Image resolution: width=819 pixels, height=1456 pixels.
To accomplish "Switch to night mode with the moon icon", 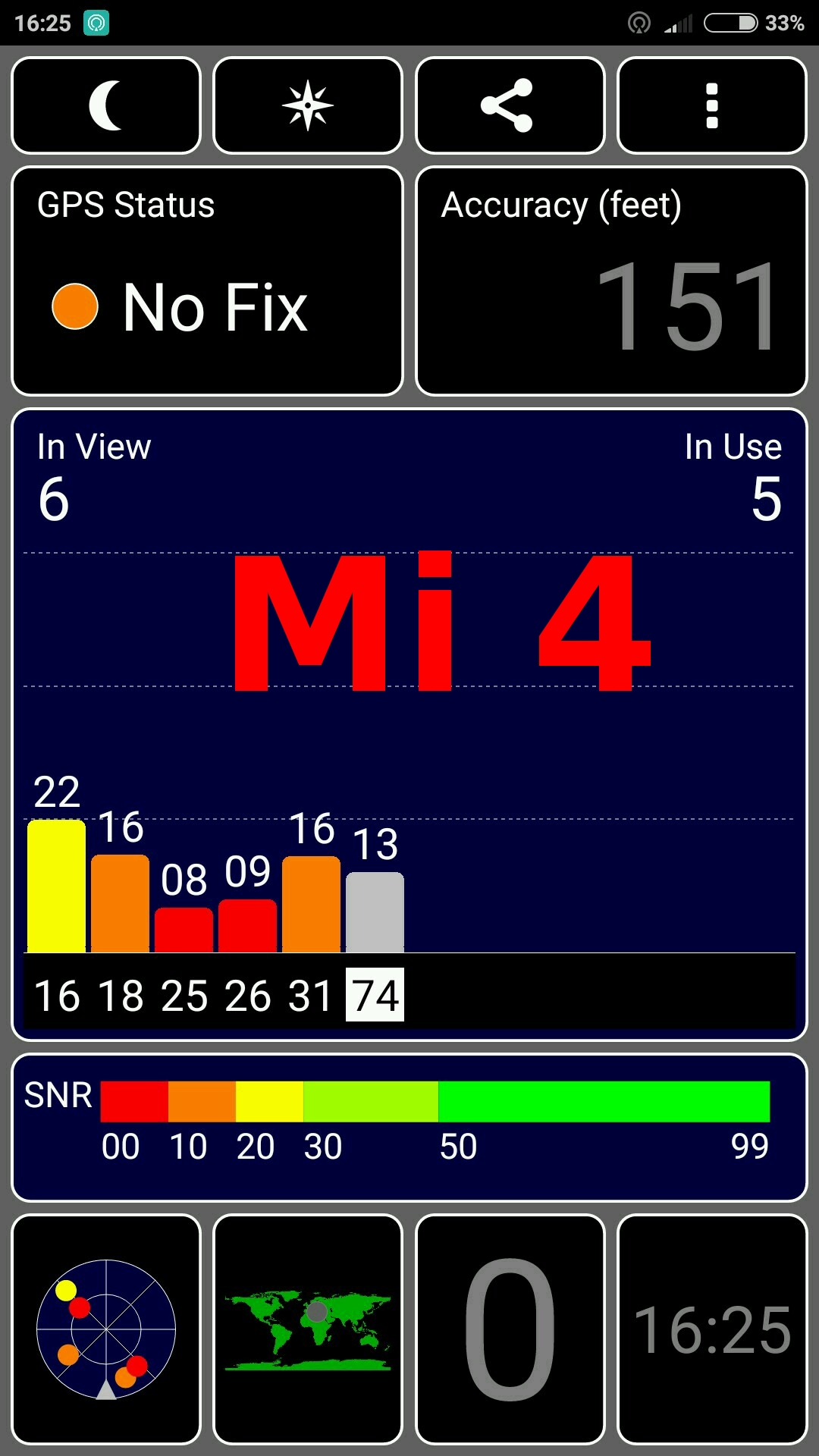I will click(106, 105).
